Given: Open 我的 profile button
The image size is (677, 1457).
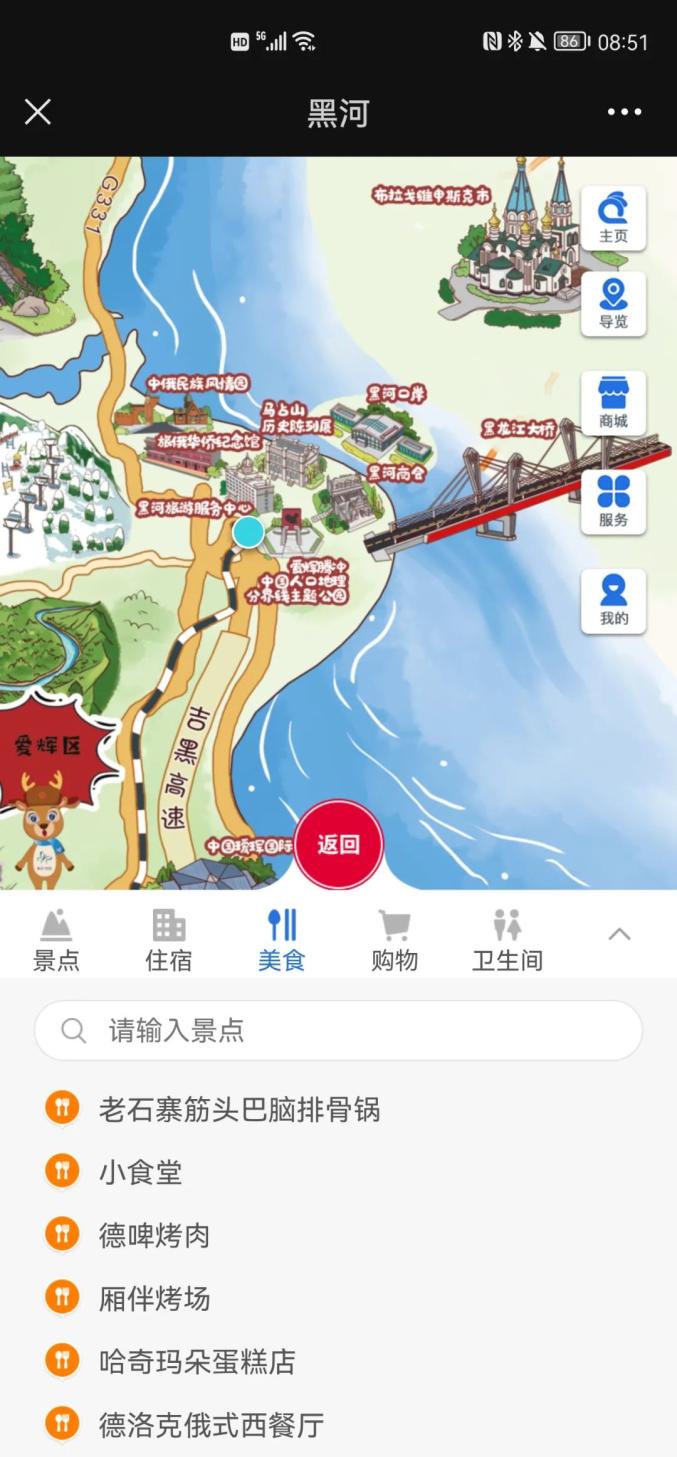Looking at the screenshot, I should pyautogui.click(x=613, y=601).
